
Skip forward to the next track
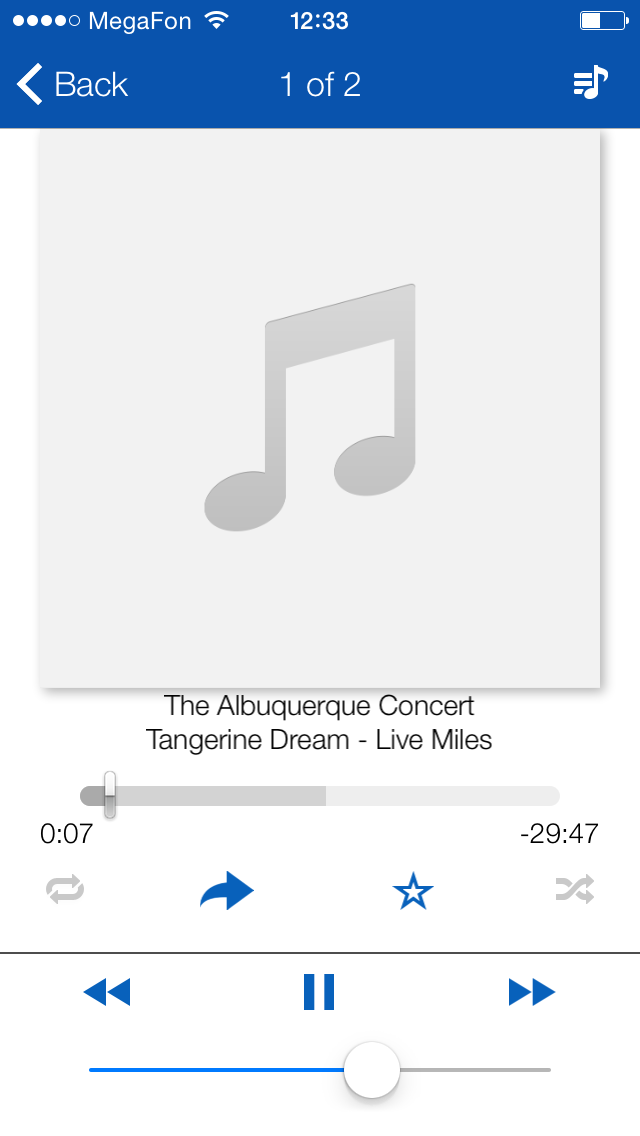[x=531, y=992]
